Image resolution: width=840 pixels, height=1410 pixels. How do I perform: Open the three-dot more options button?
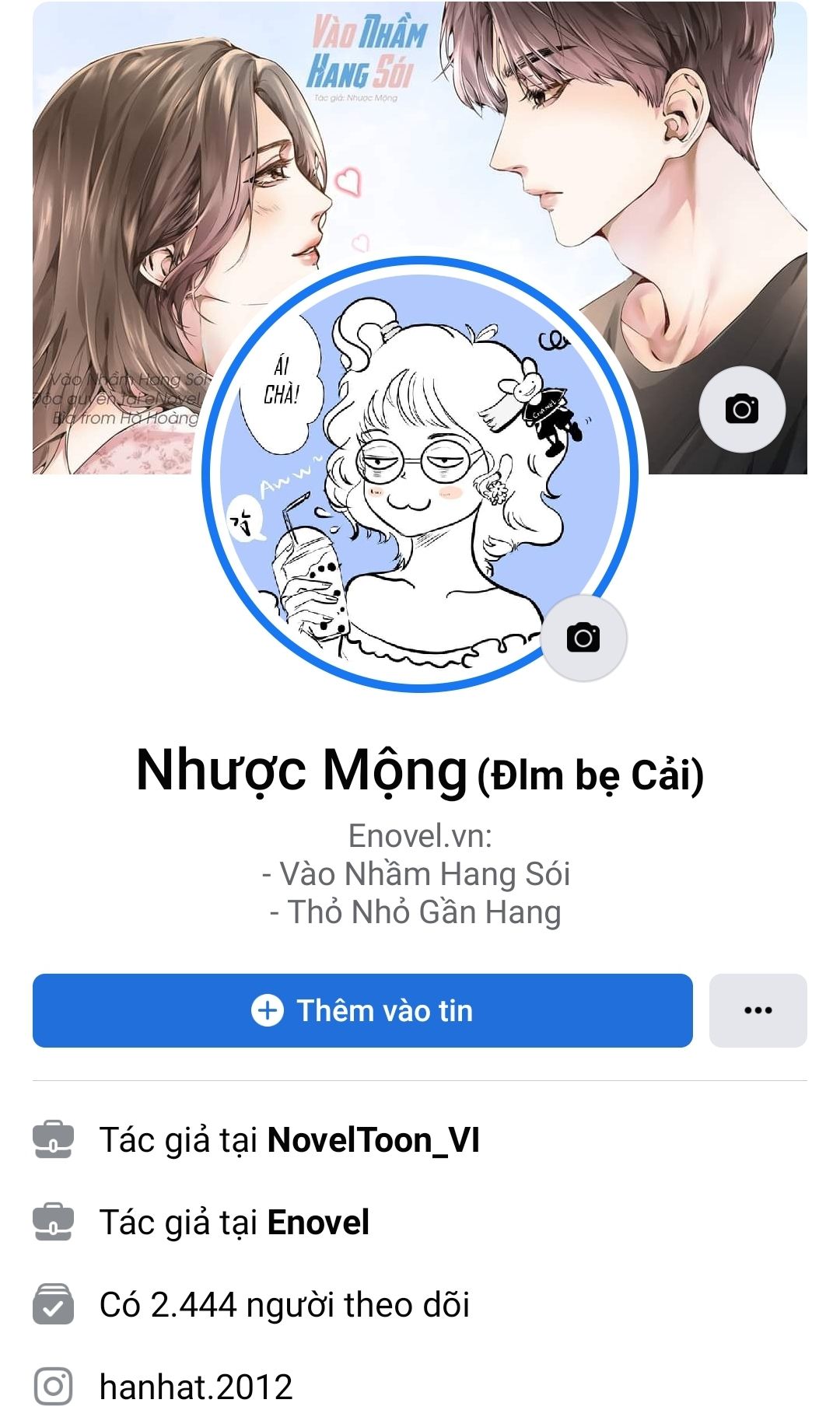point(758,1010)
